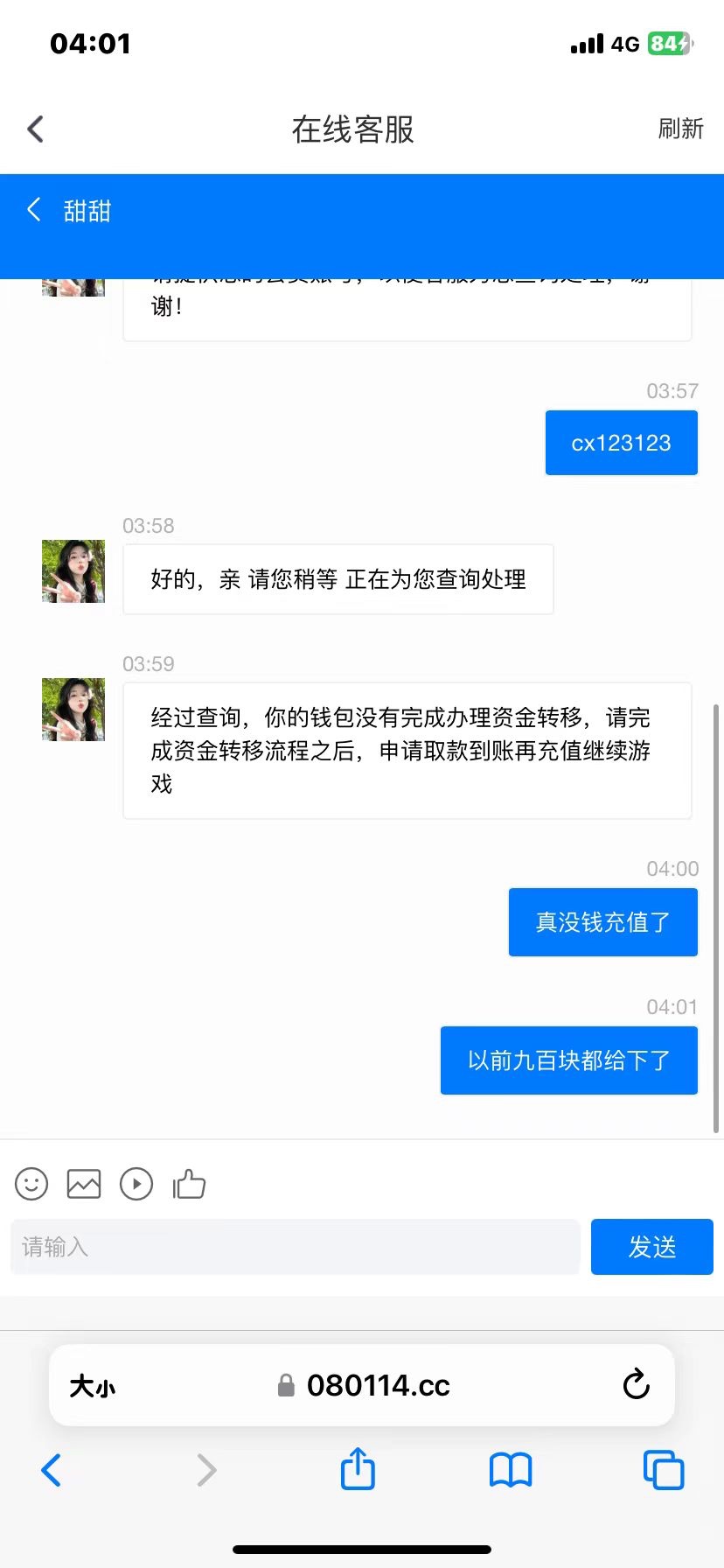724x1568 pixels.
Task: Go back from the 在线客服 page
Action: click(36, 129)
